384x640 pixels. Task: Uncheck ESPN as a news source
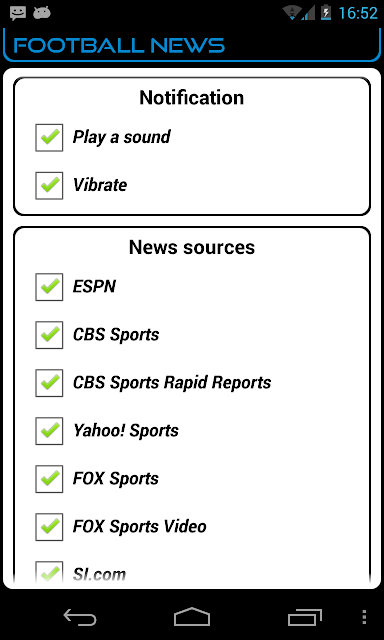(x=49, y=287)
